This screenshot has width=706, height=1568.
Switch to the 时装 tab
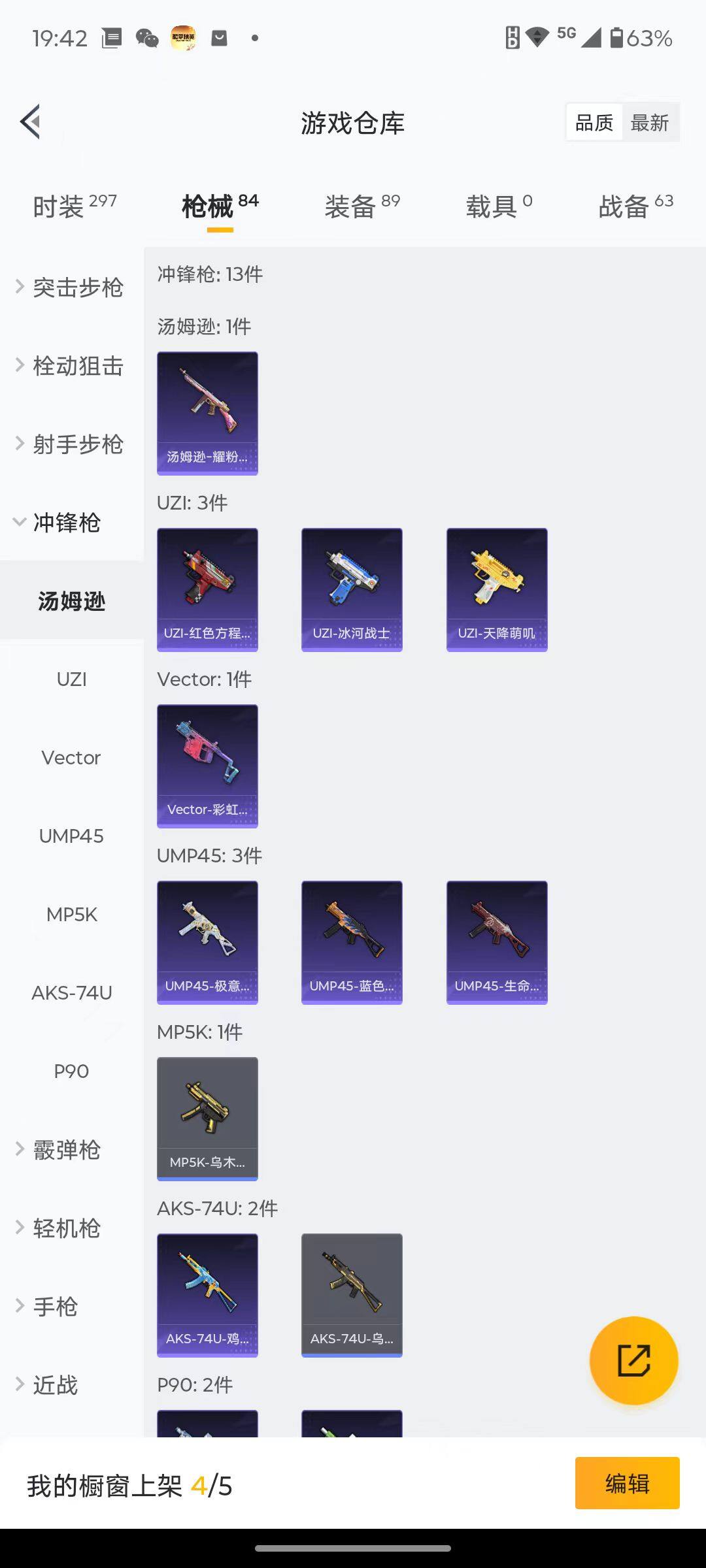coord(75,206)
